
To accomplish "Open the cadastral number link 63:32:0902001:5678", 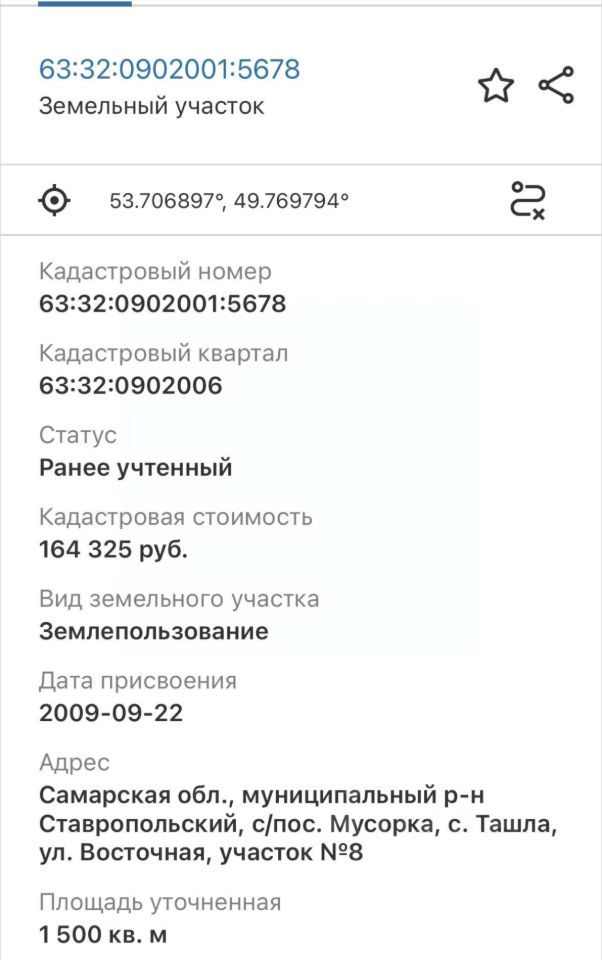I will pyautogui.click(x=169, y=69).
